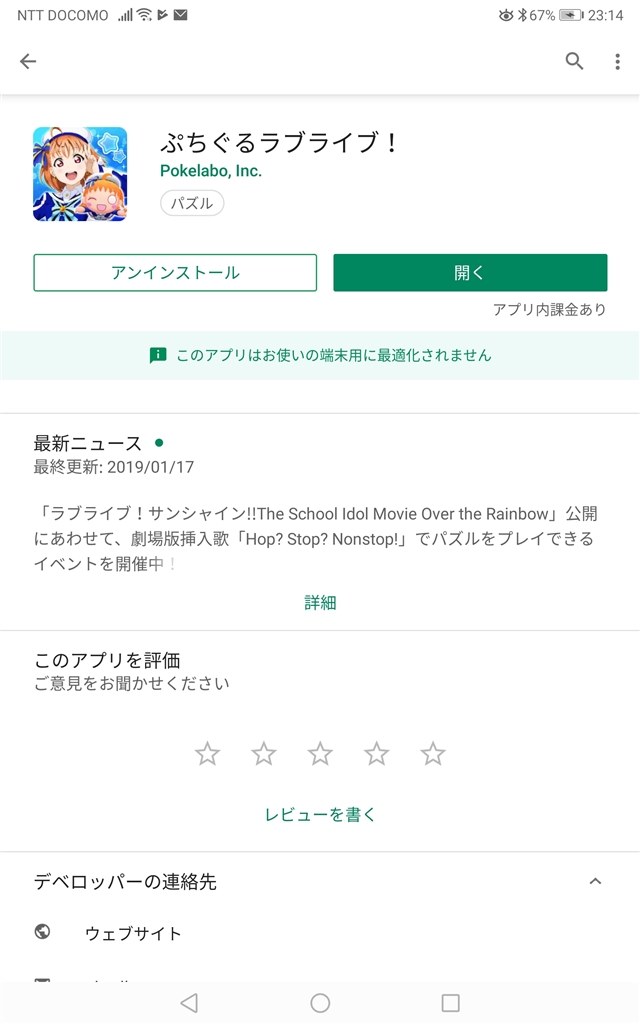
Task: Rate the app five stars
Action: pyautogui.click(x=433, y=754)
